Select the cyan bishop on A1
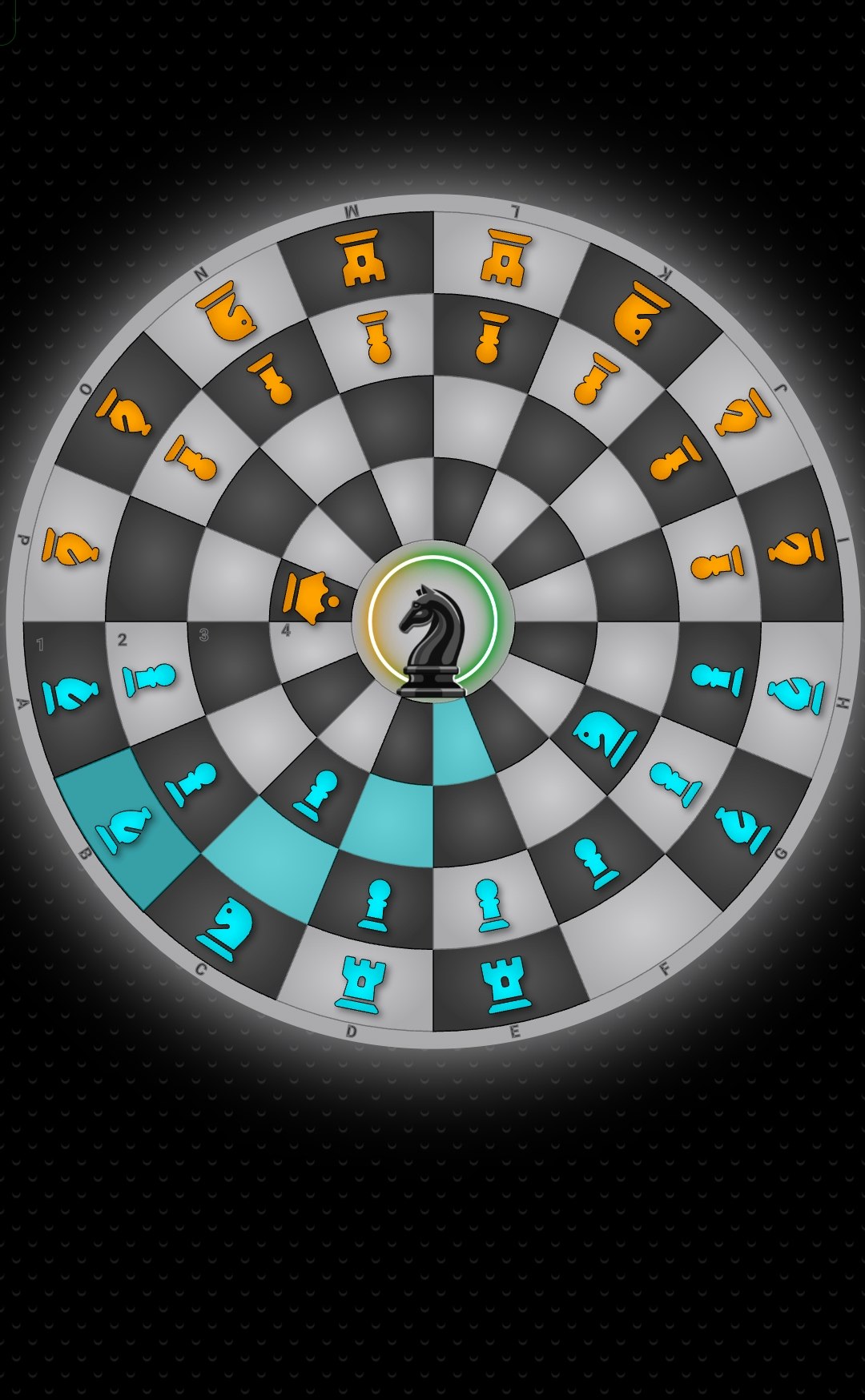Image resolution: width=865 pixels, height=1400 pixels. pos(70,694)
